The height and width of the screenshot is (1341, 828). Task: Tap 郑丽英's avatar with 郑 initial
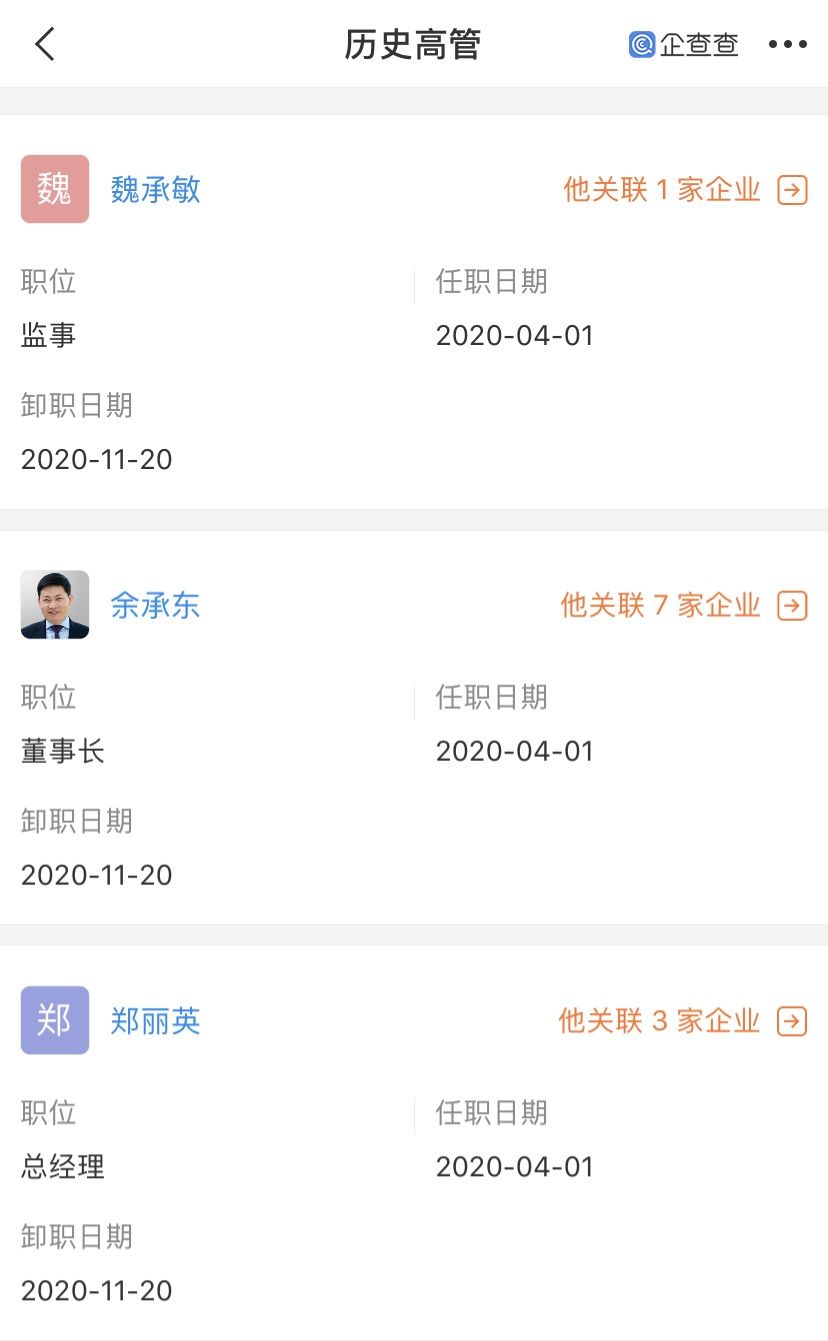pyautogui.click(x=55, y=1021)
